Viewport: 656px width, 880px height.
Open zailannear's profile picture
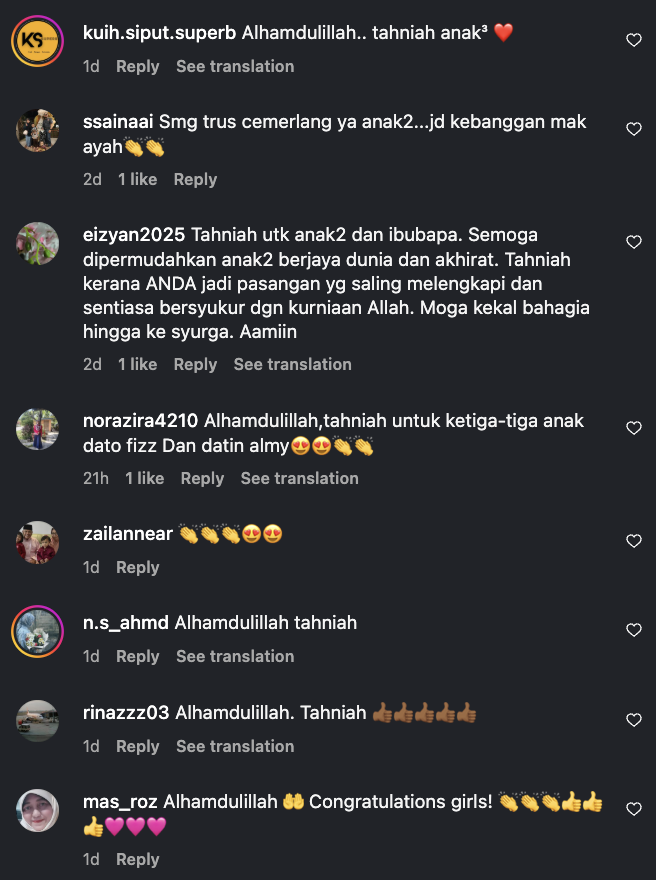tap(38, 542)
